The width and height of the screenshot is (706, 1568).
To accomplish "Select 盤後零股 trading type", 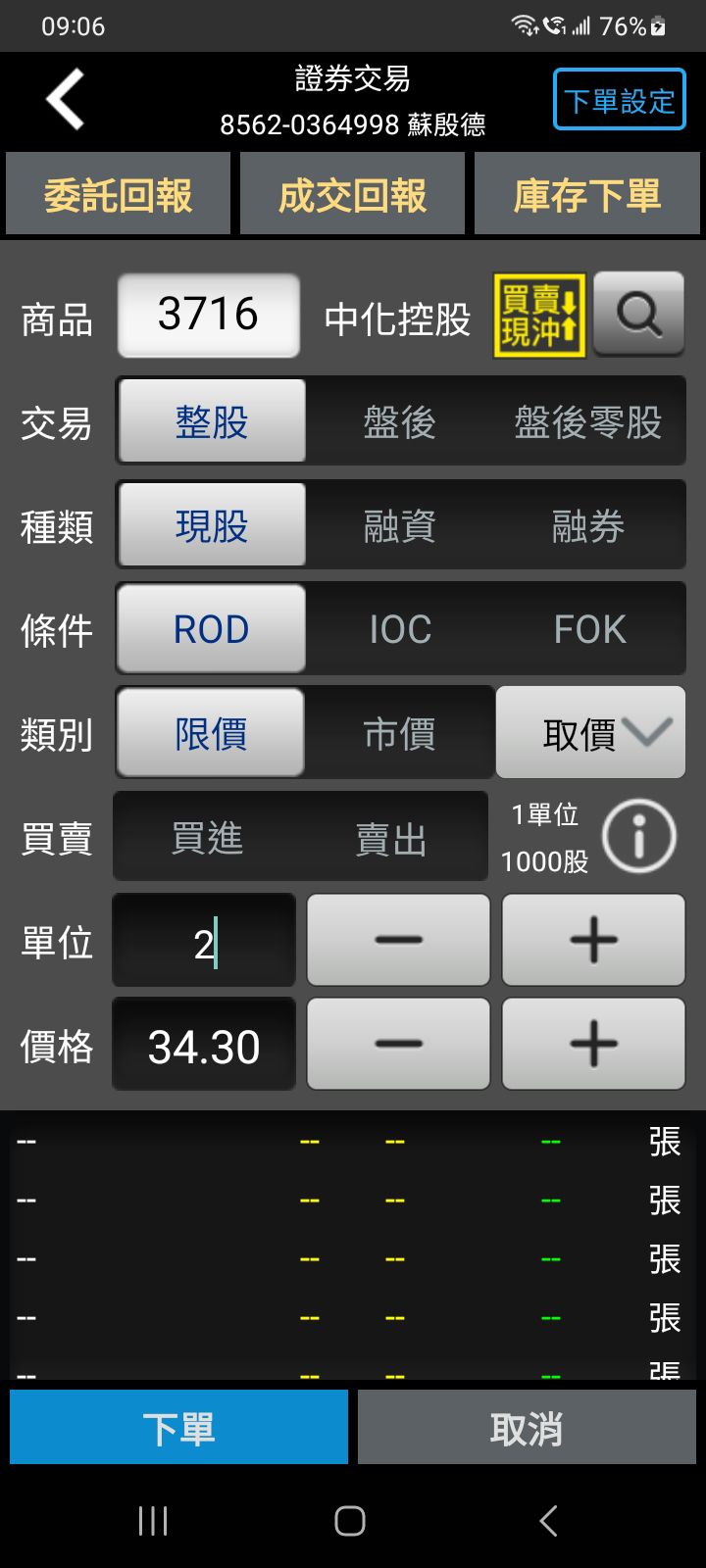I will tap(588, 422).
